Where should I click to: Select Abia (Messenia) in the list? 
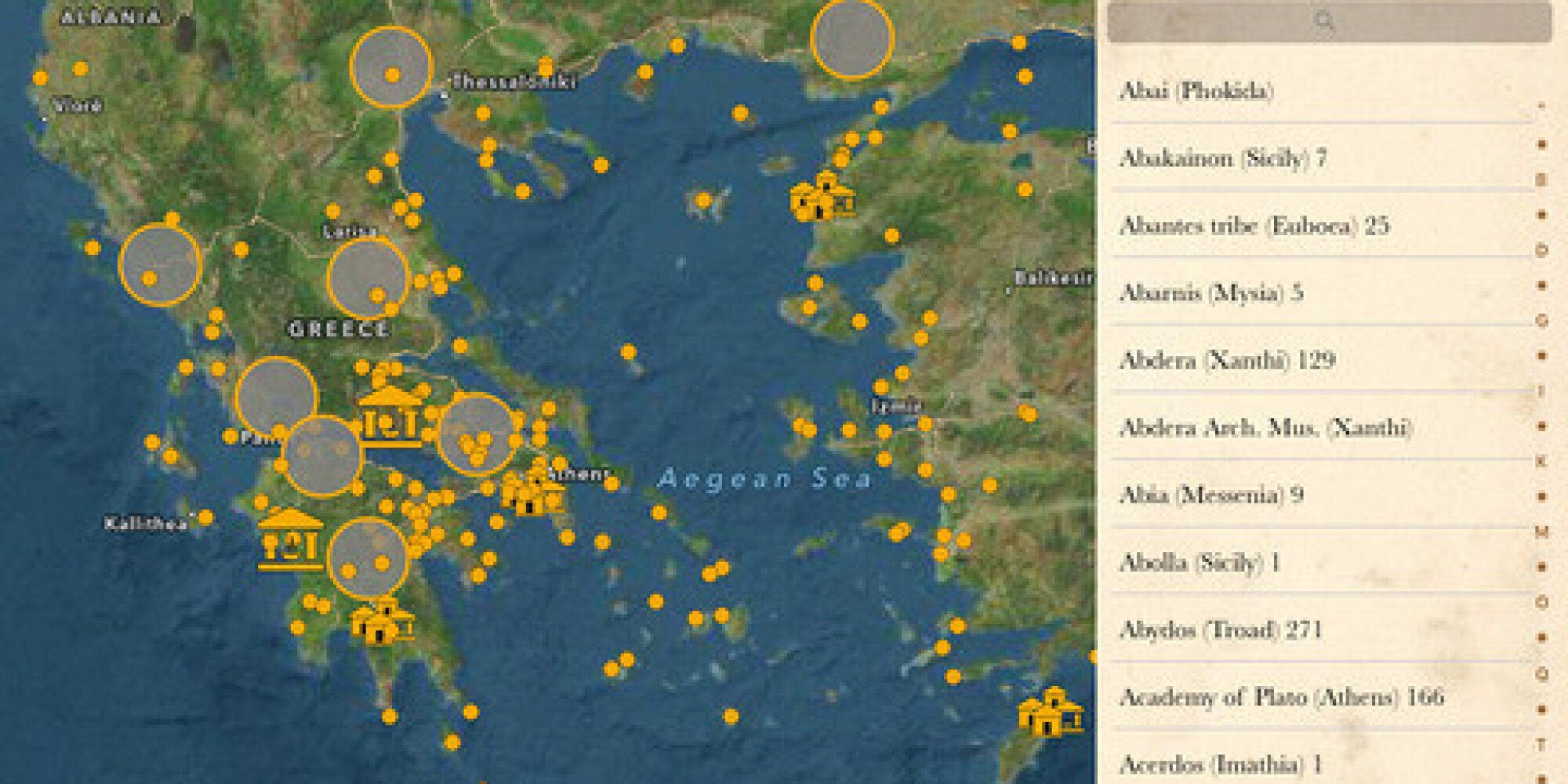(1211, 495)
